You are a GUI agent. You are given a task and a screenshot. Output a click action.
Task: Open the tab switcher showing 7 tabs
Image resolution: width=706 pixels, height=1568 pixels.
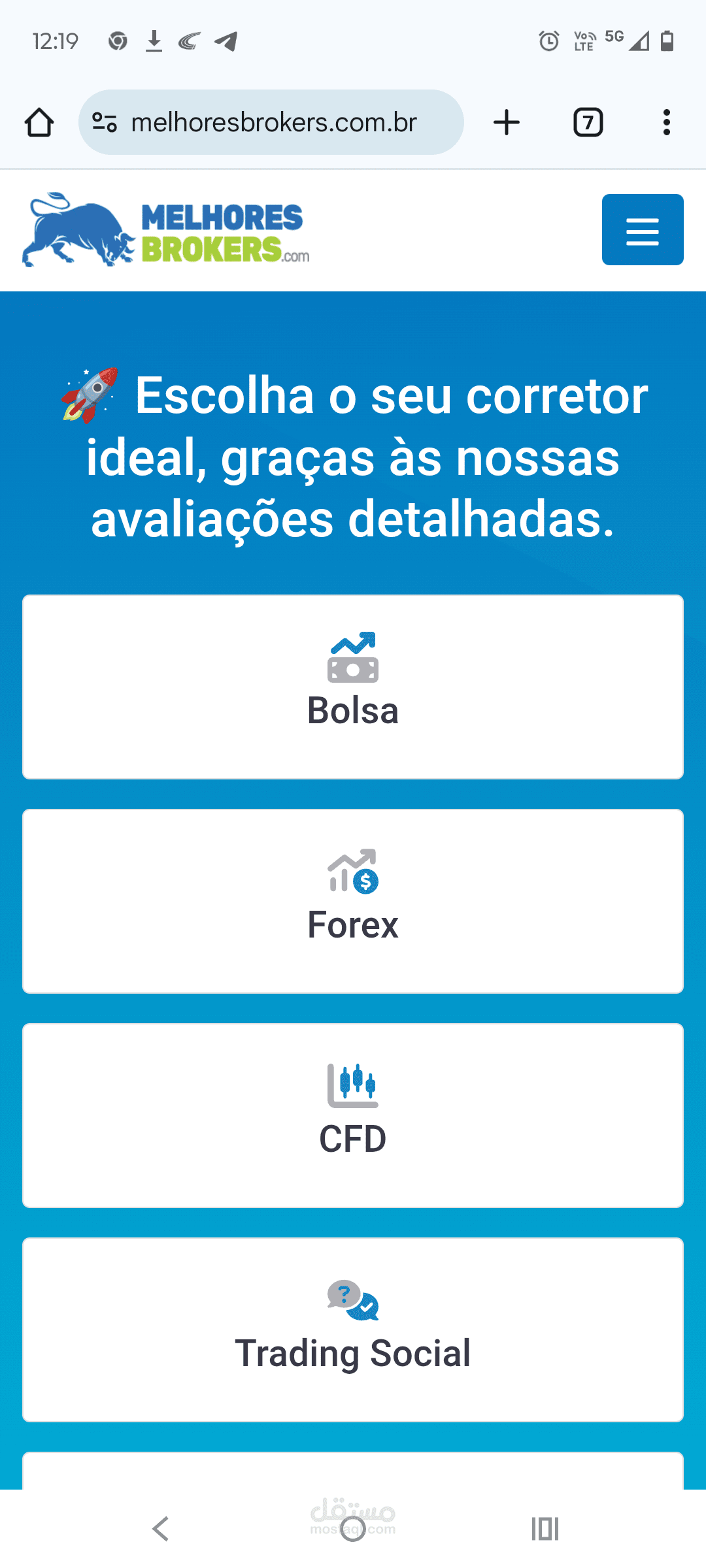(587, 122)
